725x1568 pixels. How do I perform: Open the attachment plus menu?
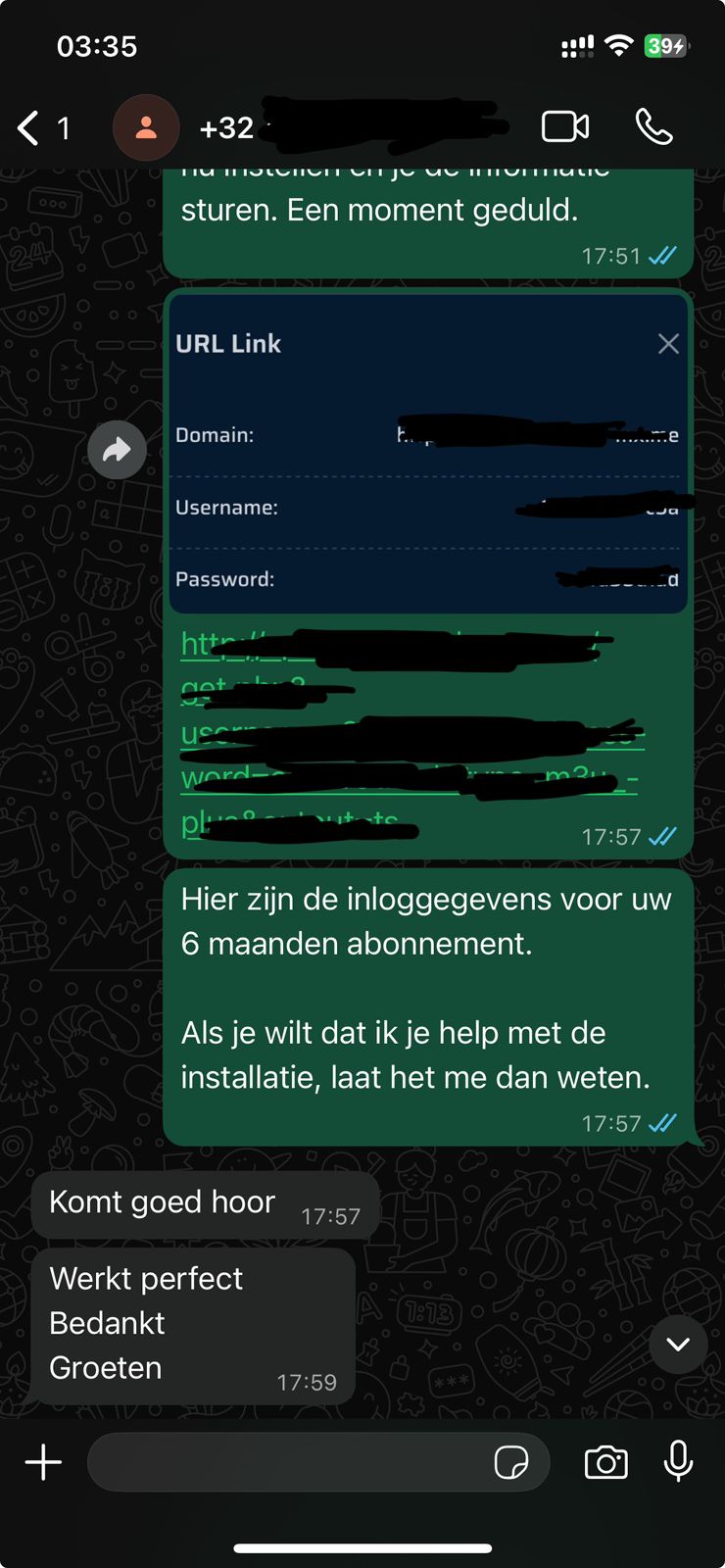(x=43, y=1462)
